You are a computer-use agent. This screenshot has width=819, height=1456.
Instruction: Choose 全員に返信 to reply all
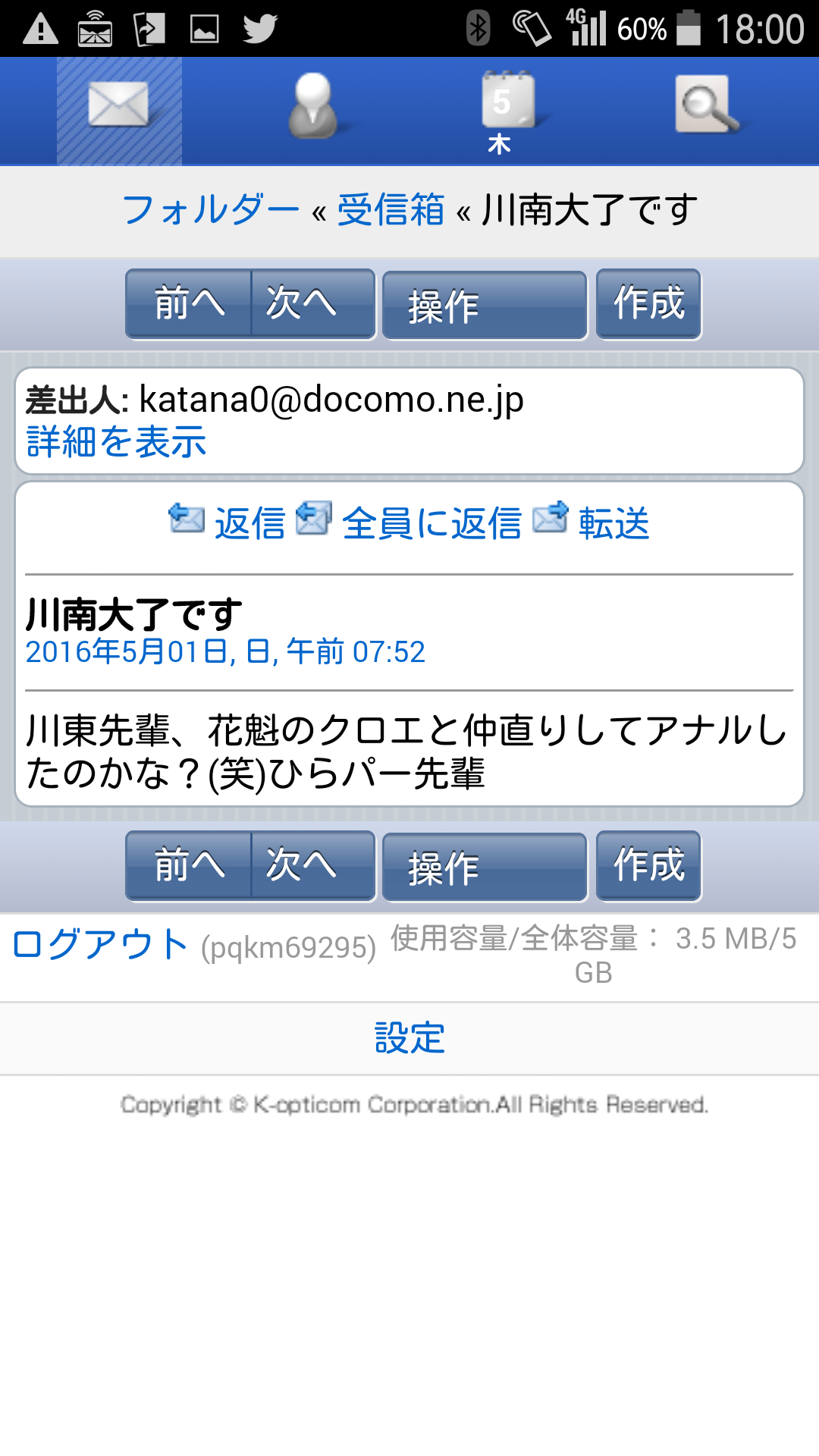coord(431,523)
